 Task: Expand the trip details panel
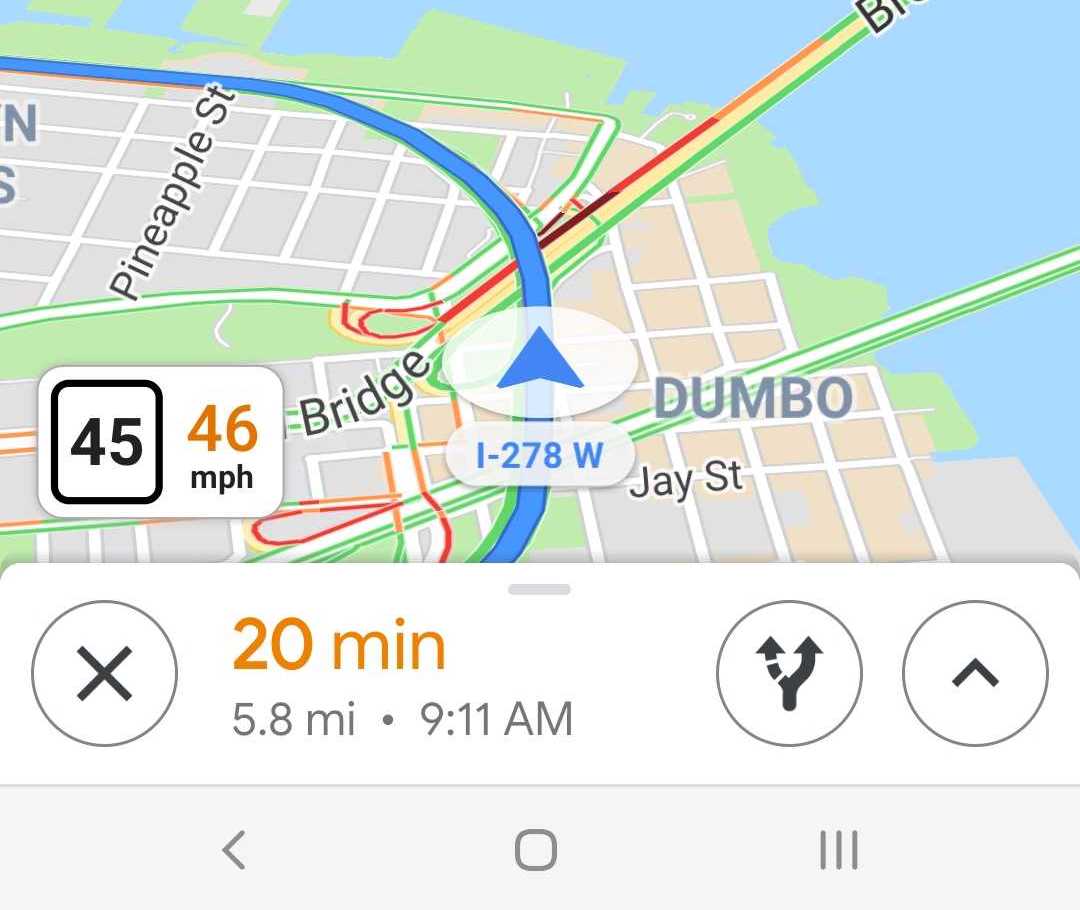[x=975, y=674]
